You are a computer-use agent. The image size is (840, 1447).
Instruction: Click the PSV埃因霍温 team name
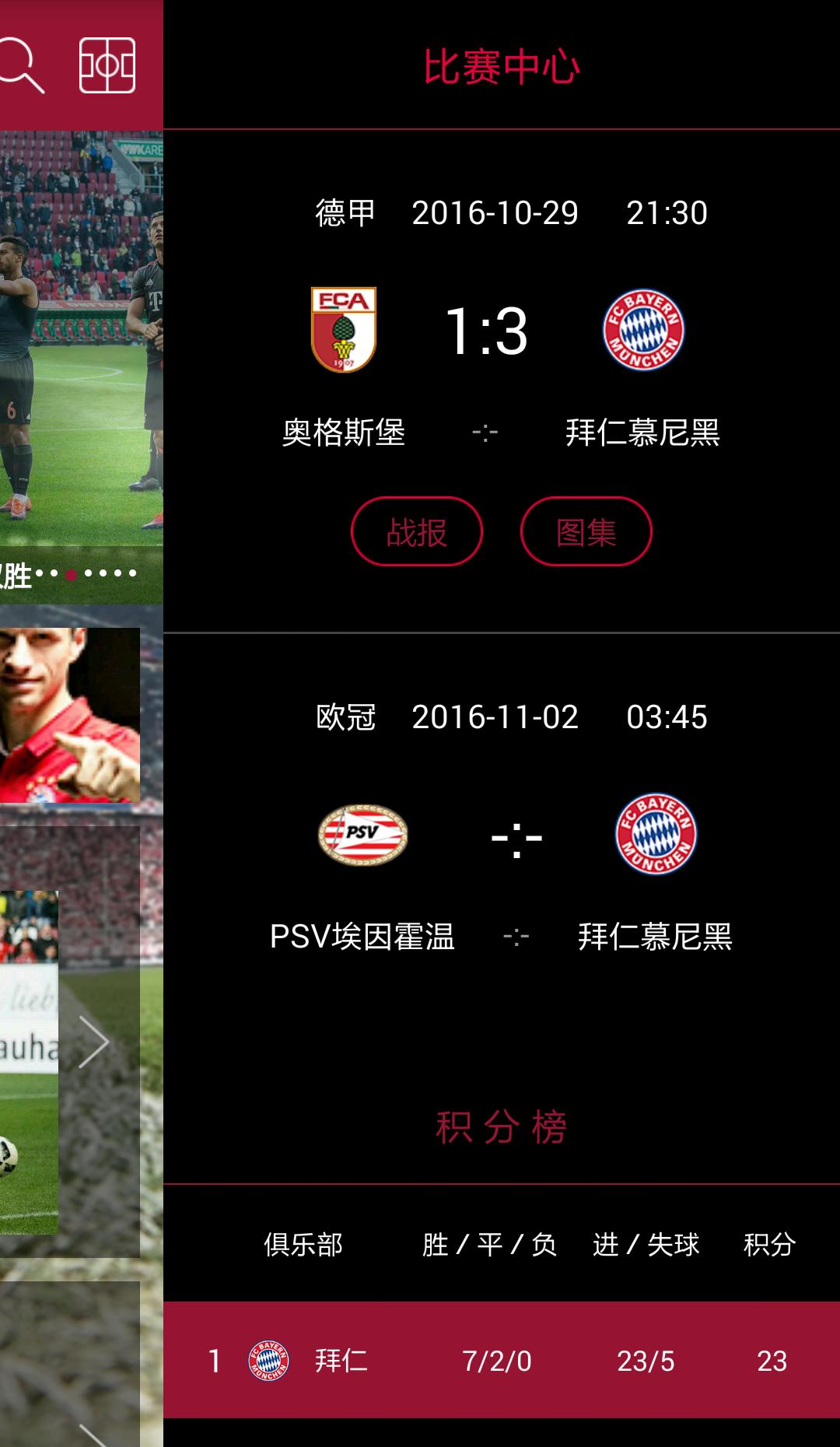pos(363,939)
